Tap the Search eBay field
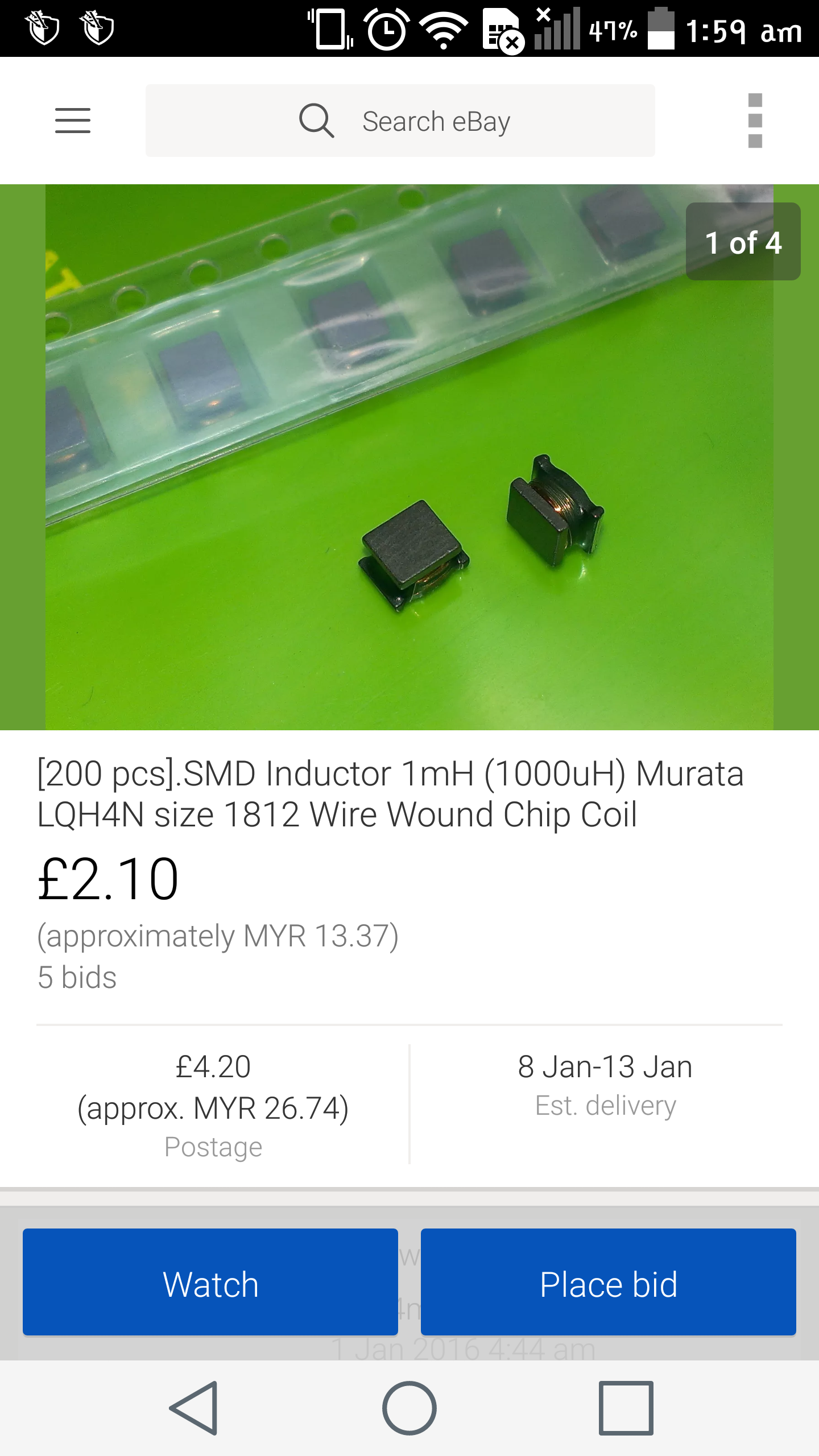This screenshot has width=819, height=1456. (400, 121)
